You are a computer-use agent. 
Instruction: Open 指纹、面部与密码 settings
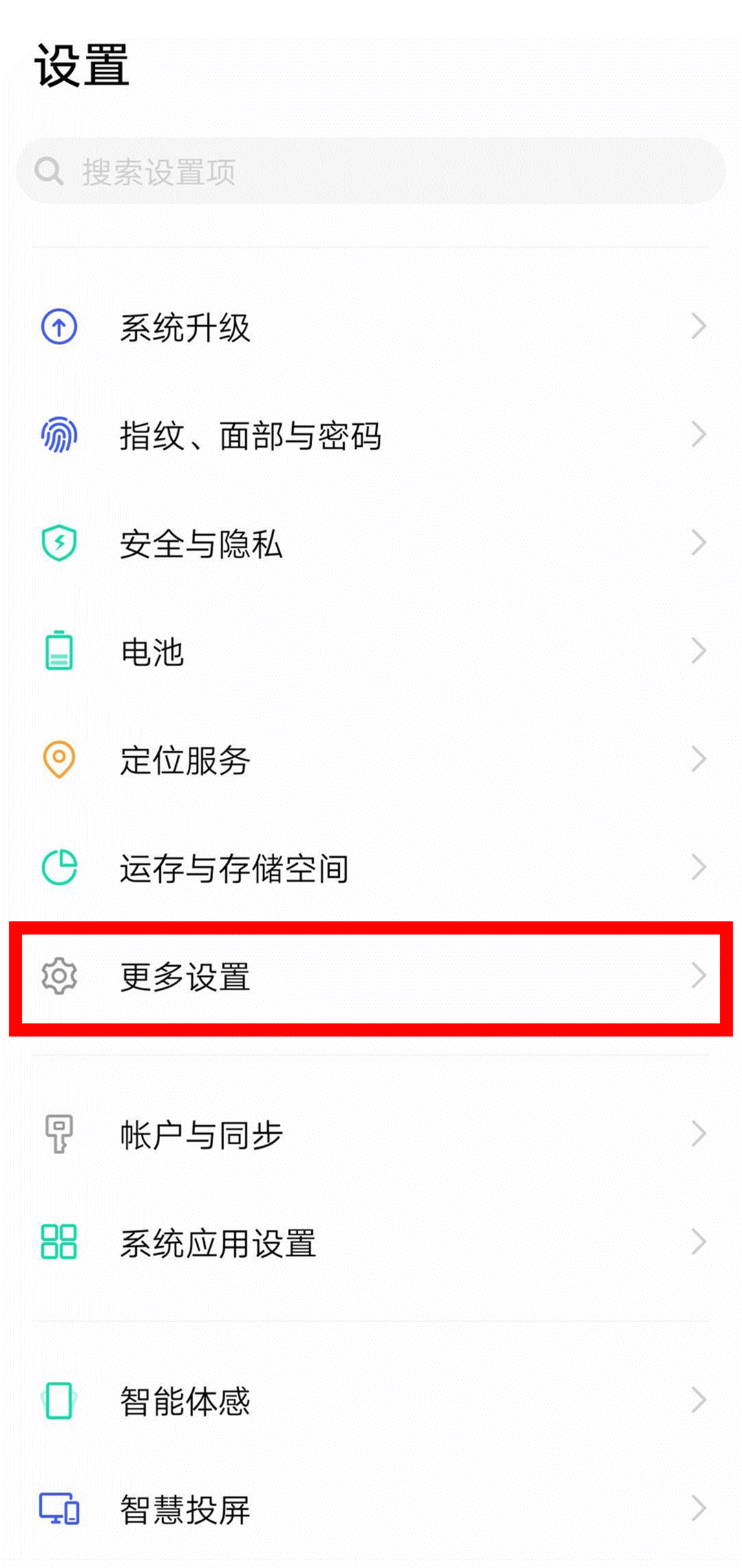[x=371, y=435]
